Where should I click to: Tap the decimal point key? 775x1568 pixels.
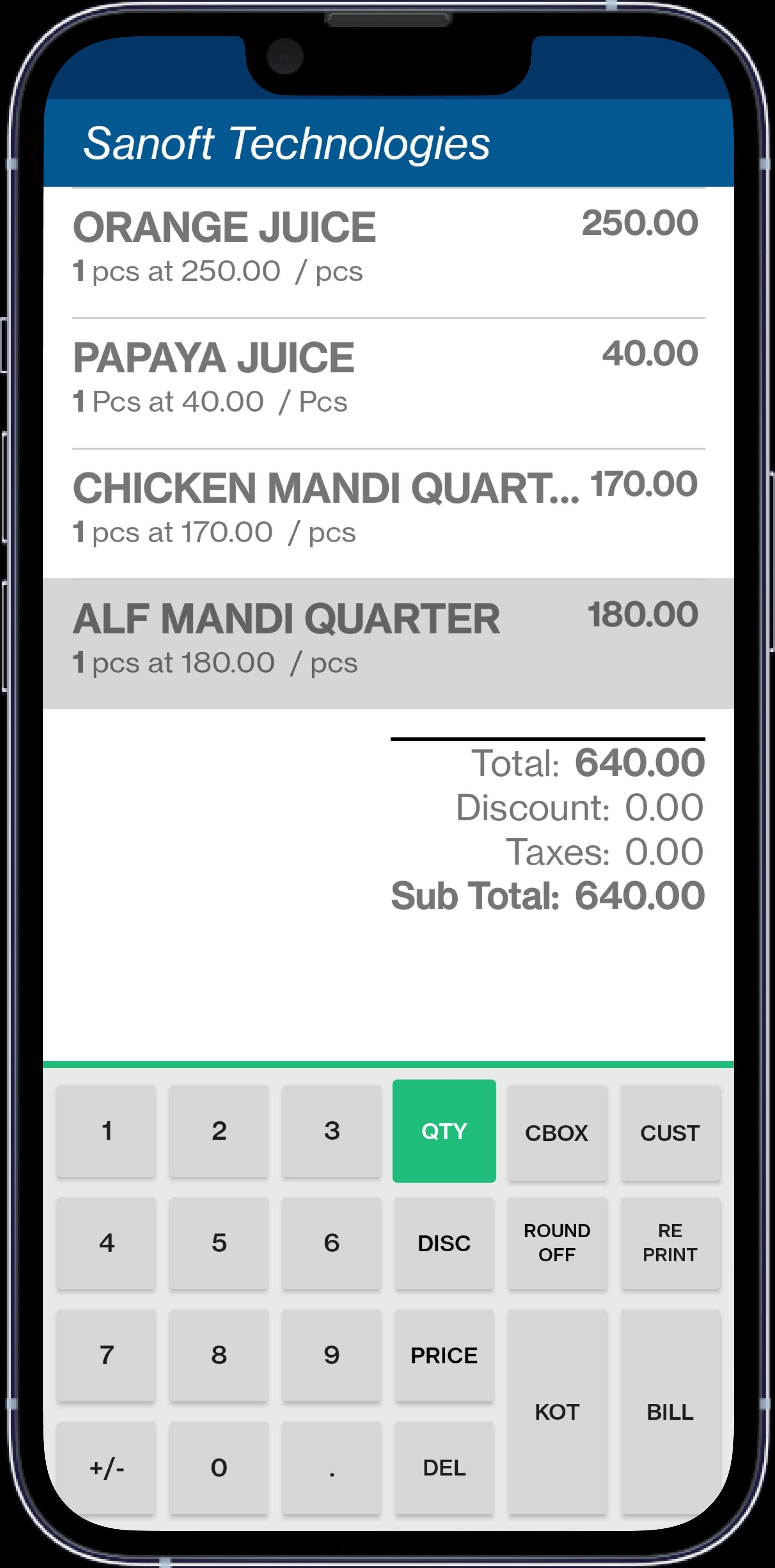tap(331, 1468)
